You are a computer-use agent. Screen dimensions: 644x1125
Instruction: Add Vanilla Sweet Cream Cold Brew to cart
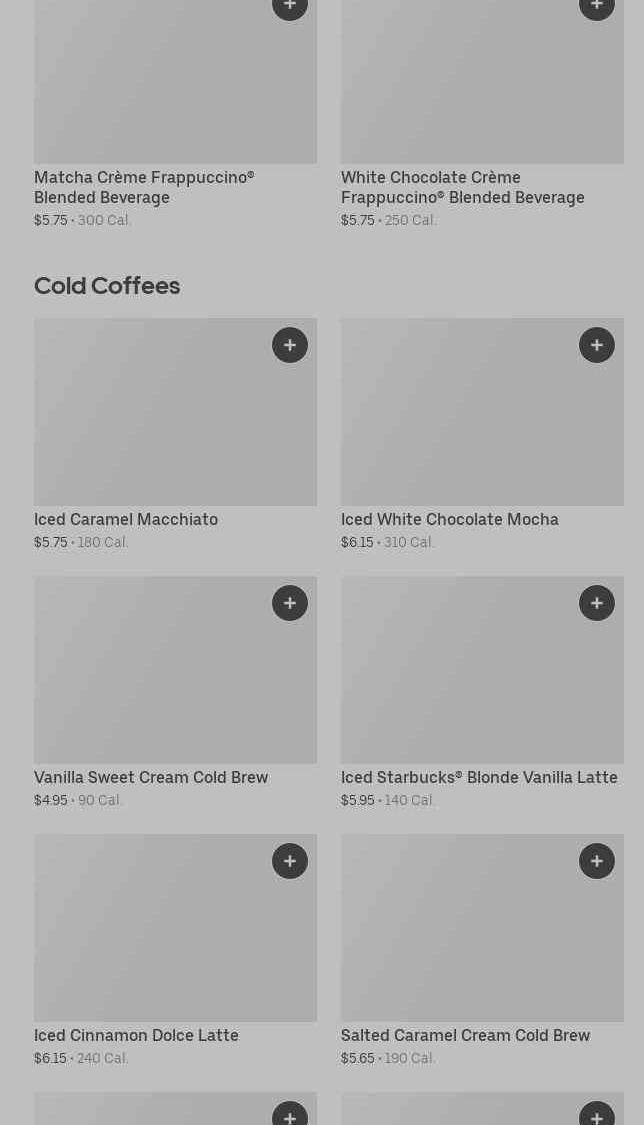[290, 603]
